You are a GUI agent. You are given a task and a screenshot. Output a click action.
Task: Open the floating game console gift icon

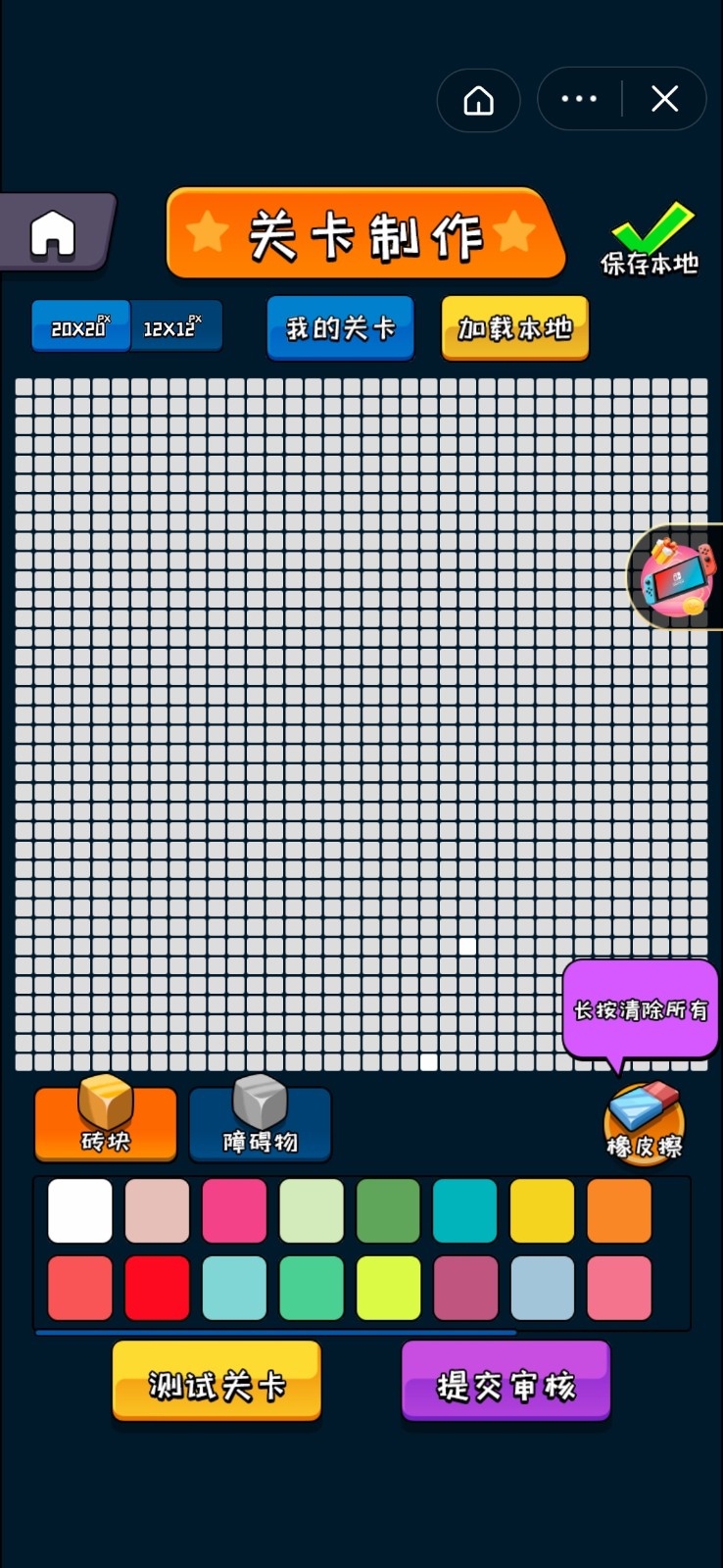(676, 578)
